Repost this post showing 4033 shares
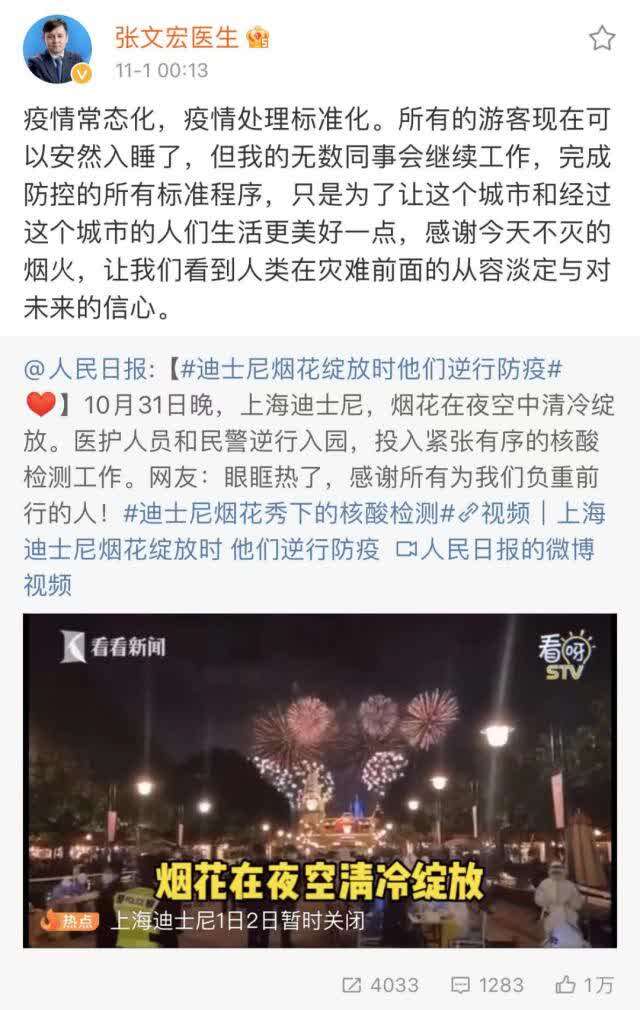Screen dimensions: 640x1010 380,985
